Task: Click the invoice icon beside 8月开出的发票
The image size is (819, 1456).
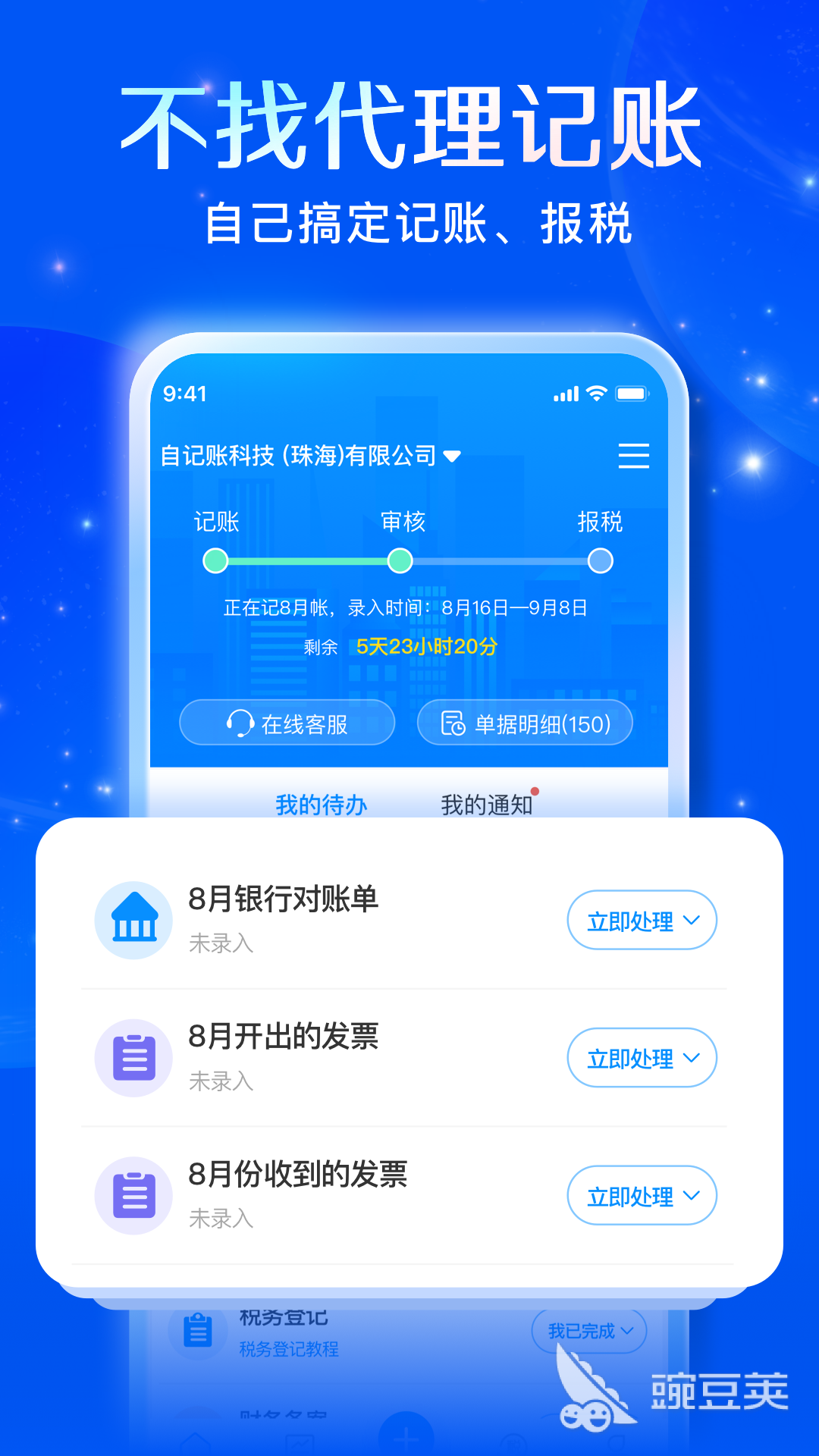Action: coord(133,1058)
